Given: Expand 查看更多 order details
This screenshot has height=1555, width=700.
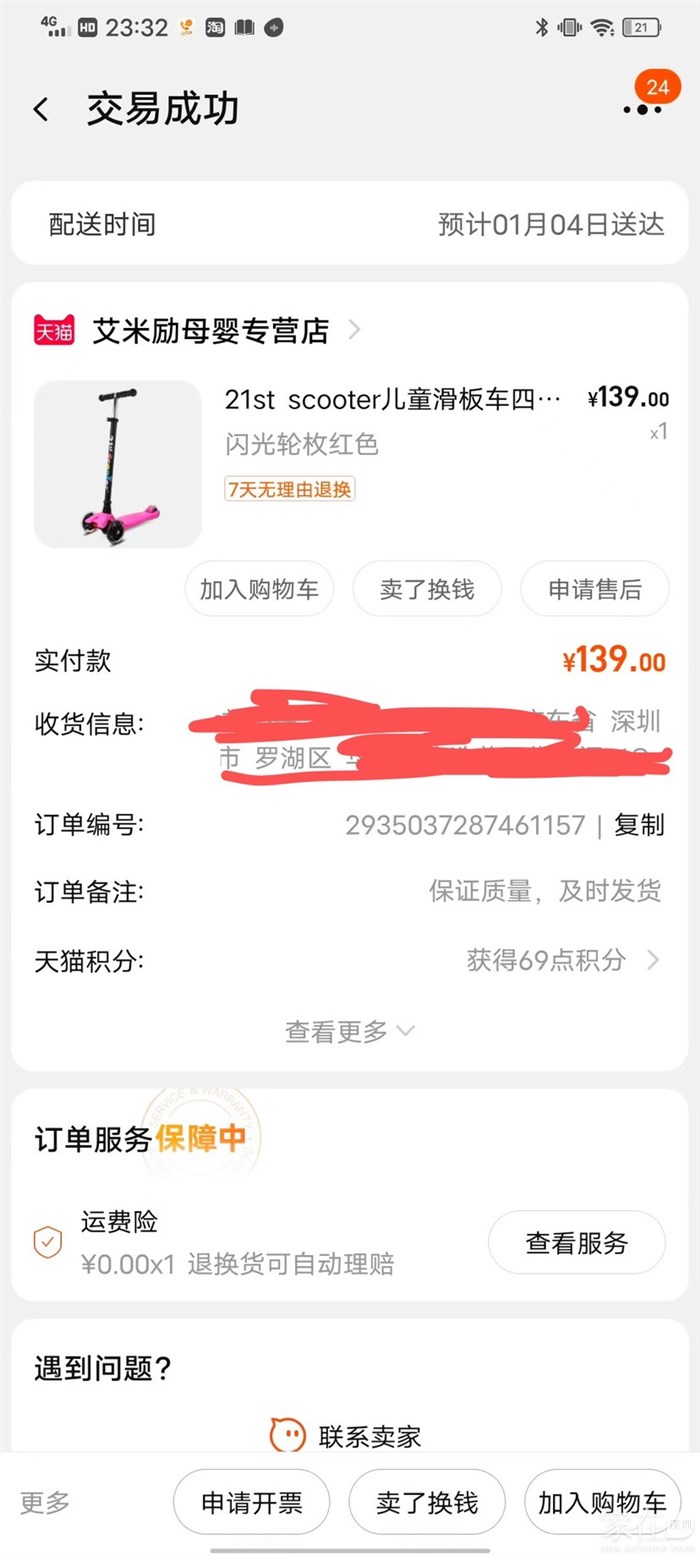Looking at the screenshot, I should pyautogui.click(x=350, y=1031).
